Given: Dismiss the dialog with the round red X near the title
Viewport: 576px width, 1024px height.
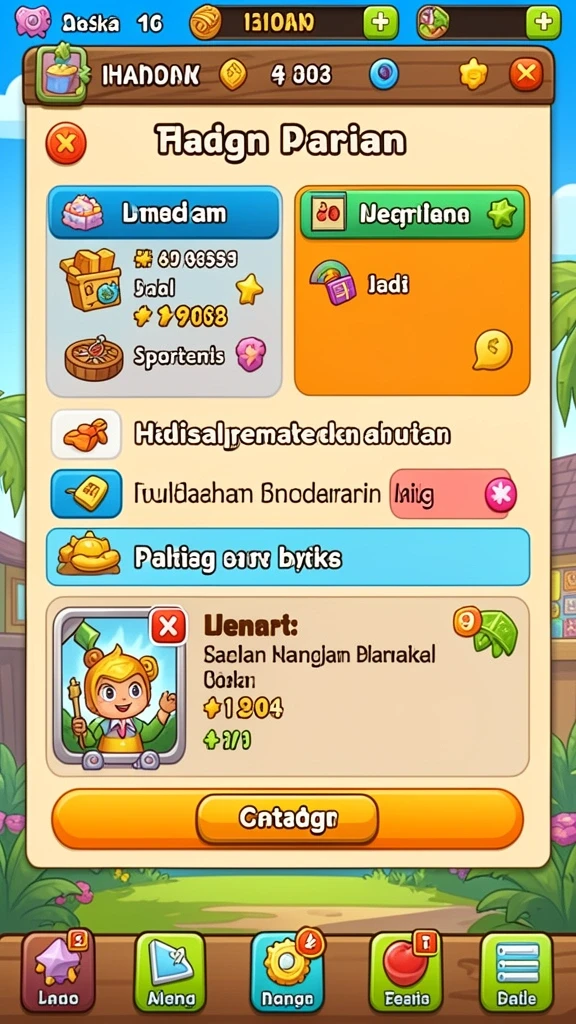Looking at the screenshot, I should (x=66, y=143).
